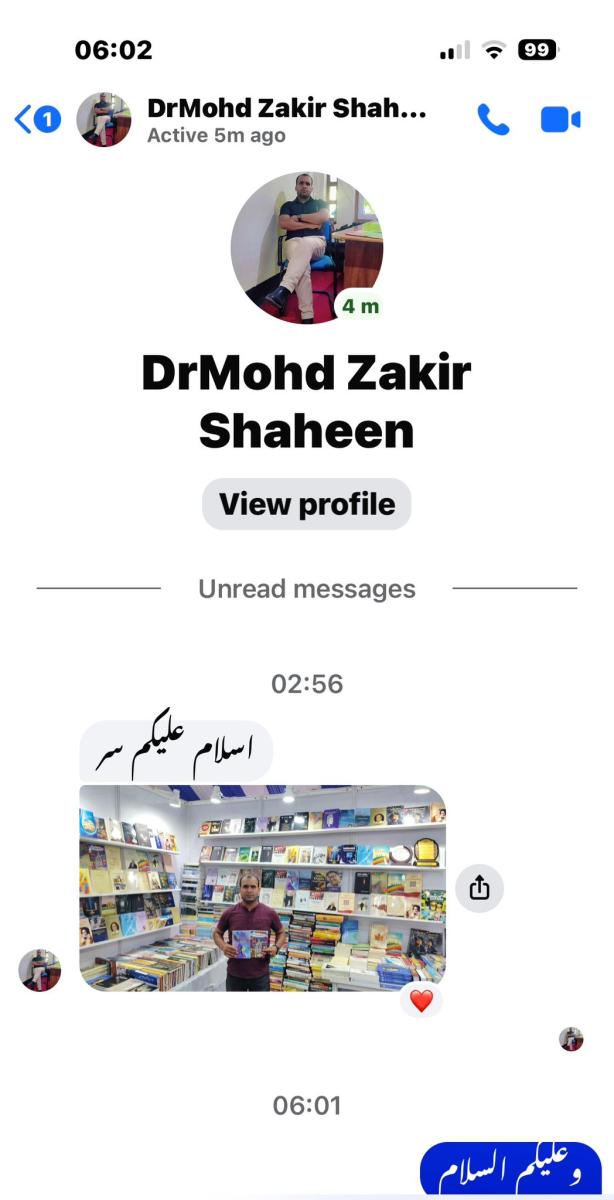Share the bookstore photo

[480, 887]
